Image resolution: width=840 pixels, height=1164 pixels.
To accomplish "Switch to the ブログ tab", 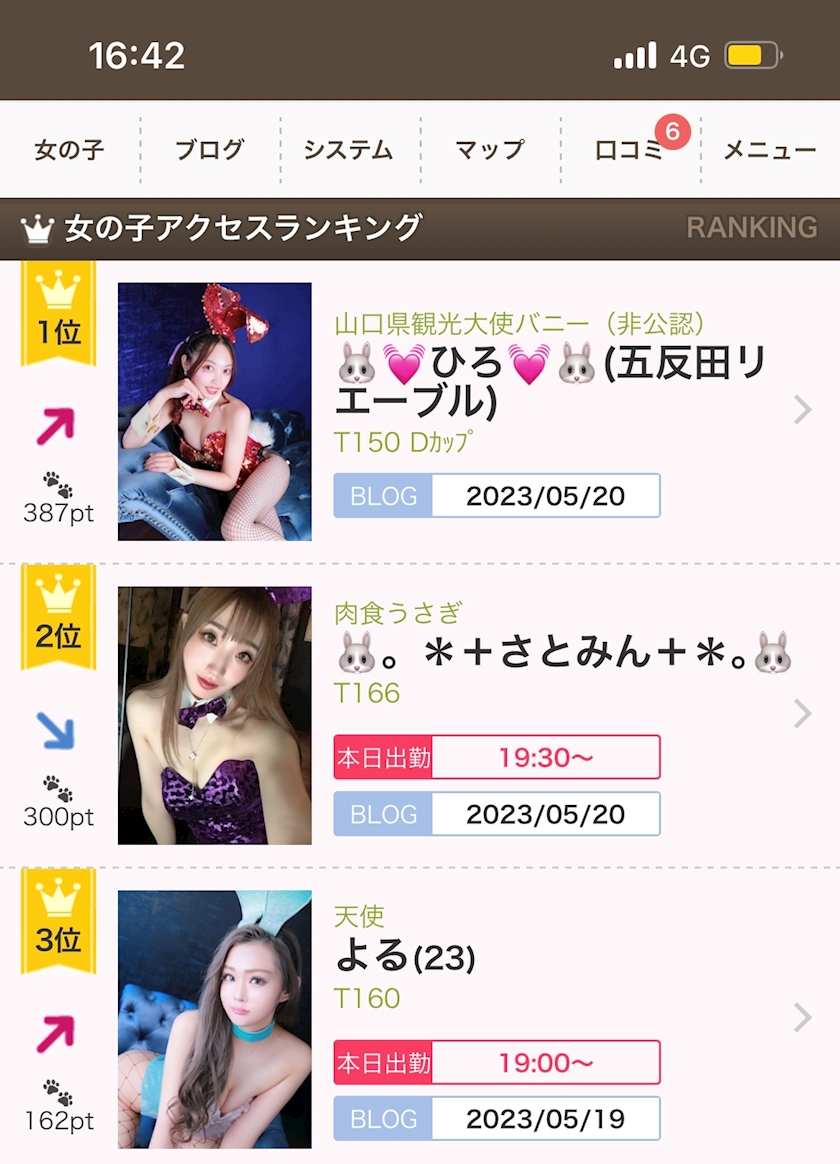I will pos(209,150).
